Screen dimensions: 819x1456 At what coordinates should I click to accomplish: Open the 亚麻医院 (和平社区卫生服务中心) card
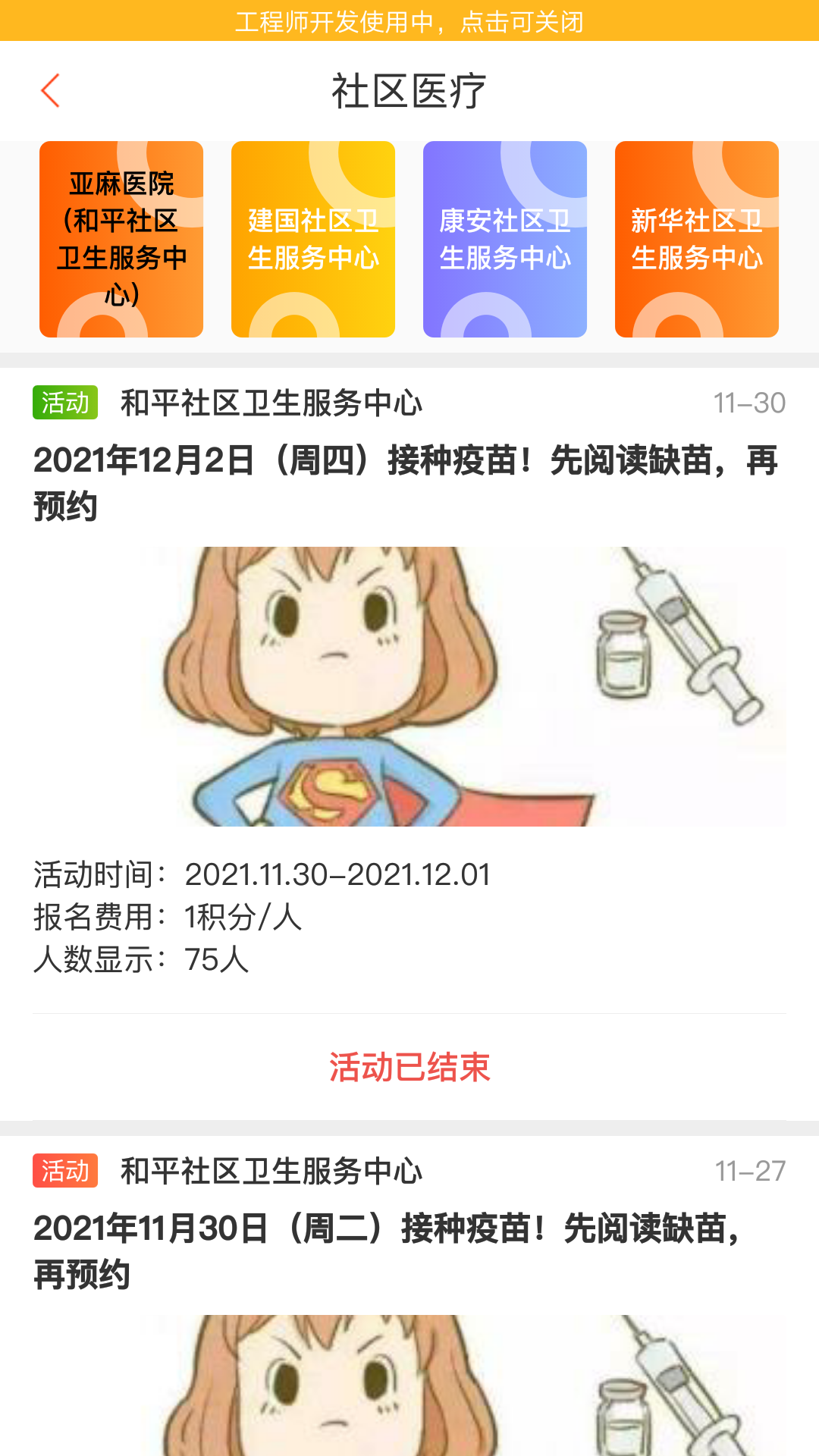coord(121,239)
